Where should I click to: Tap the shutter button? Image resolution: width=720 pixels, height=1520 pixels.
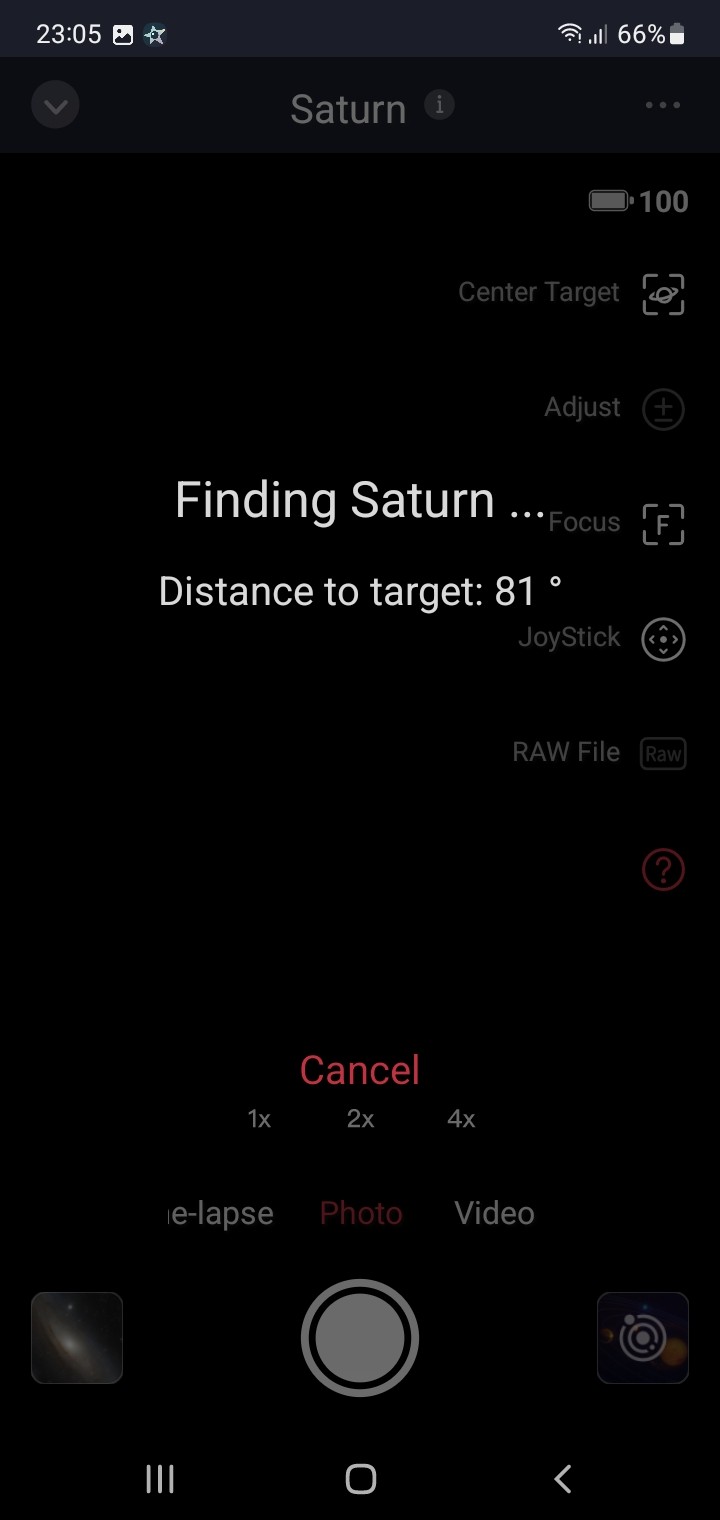[x=360, y=1338]
